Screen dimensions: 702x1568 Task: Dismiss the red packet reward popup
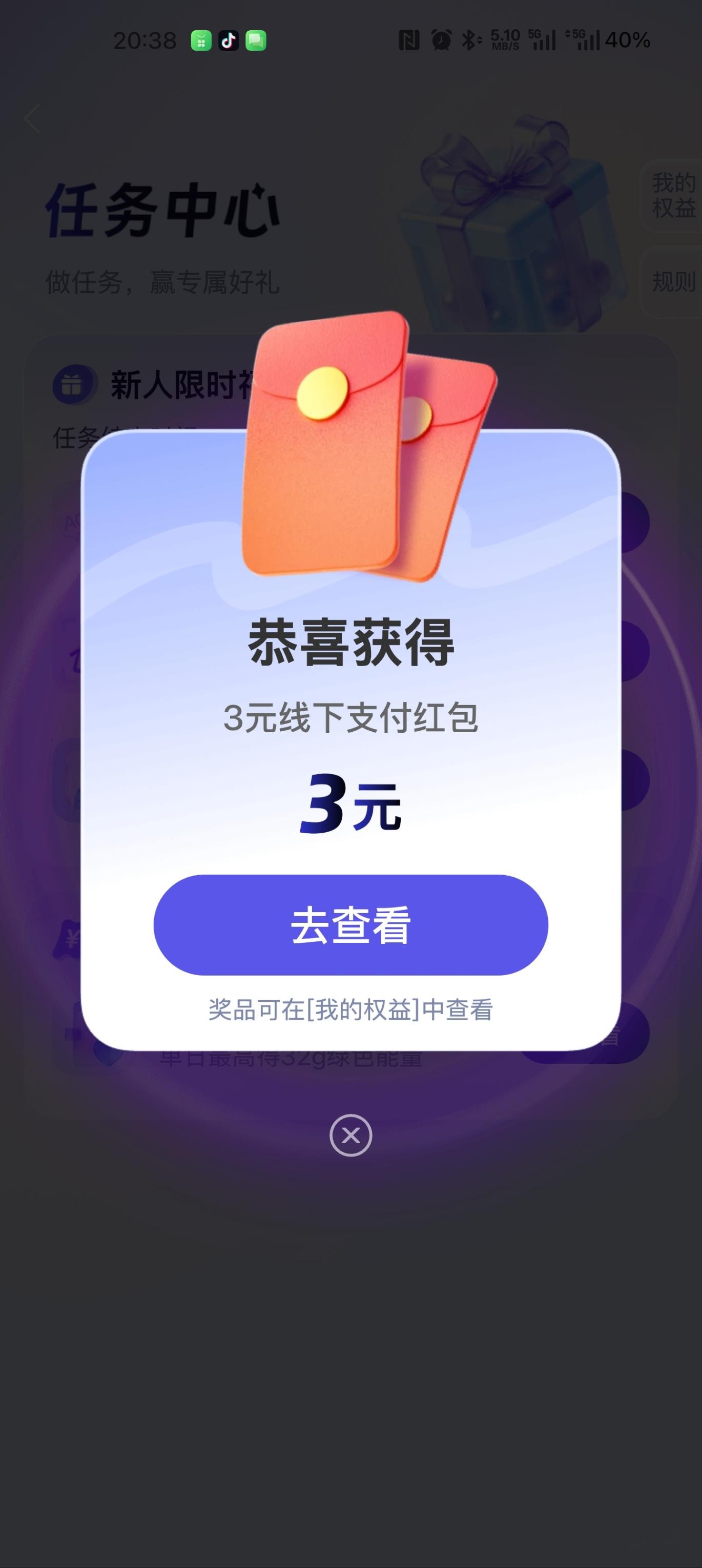pos(350,1135)
